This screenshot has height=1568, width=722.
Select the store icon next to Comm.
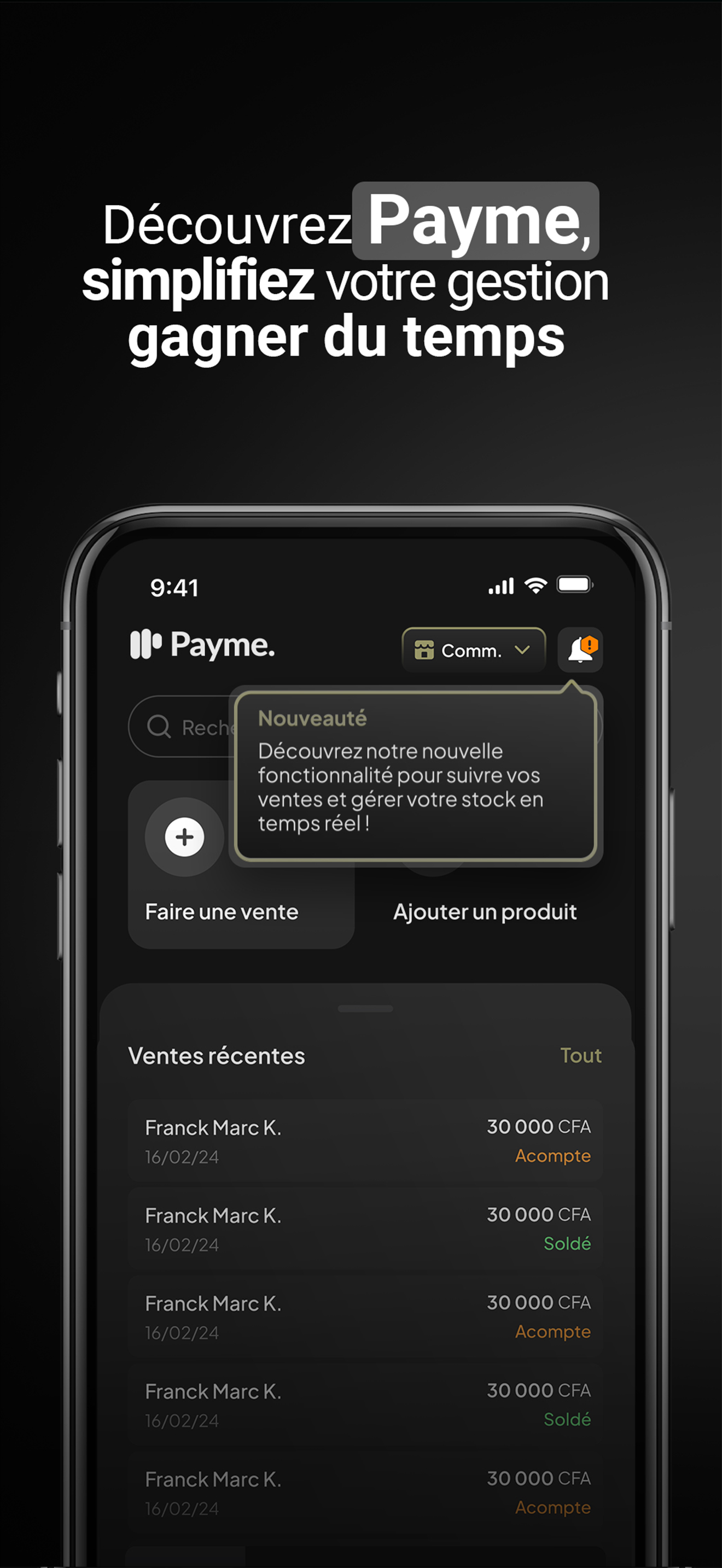click(x=425, y=649)
